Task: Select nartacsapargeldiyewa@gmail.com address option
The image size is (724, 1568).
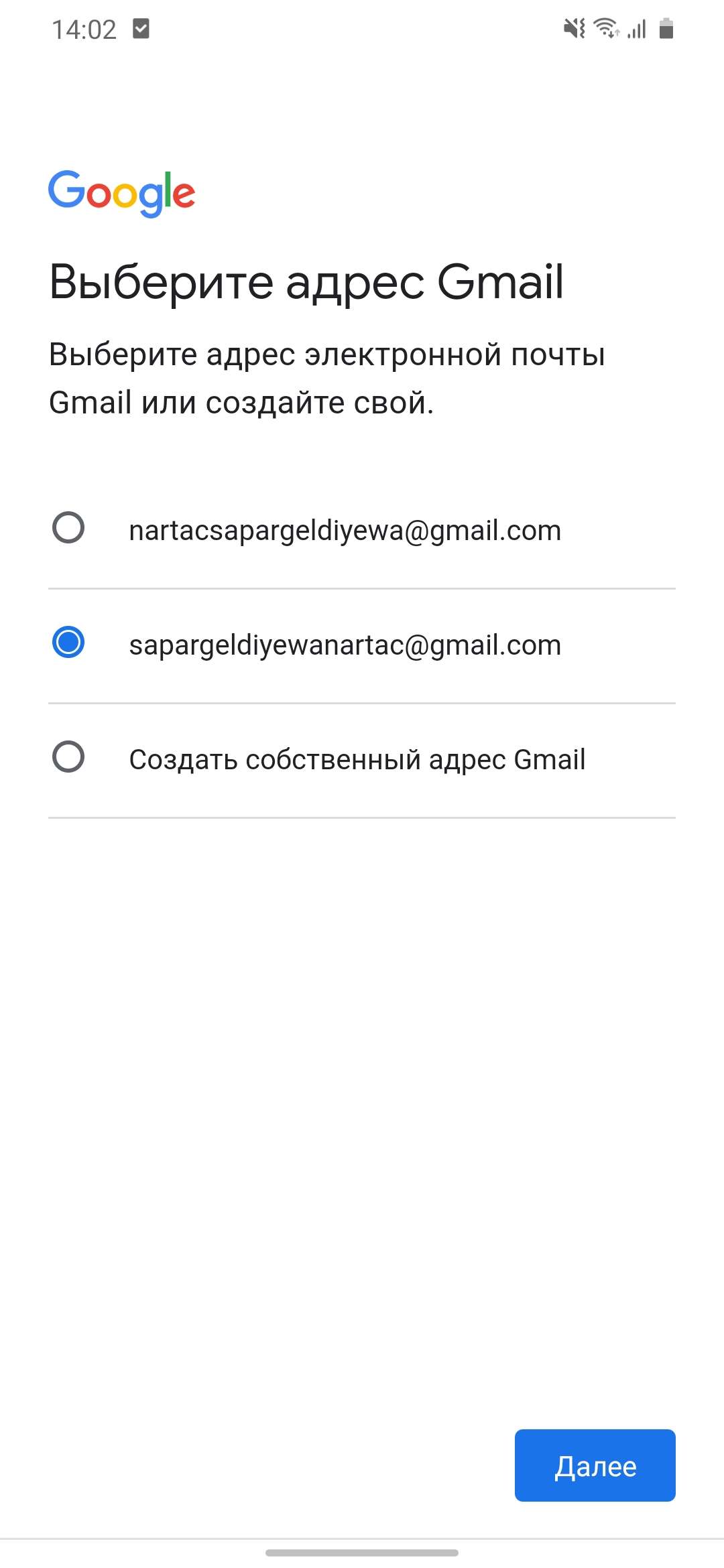Action: [x=362, y=531]
